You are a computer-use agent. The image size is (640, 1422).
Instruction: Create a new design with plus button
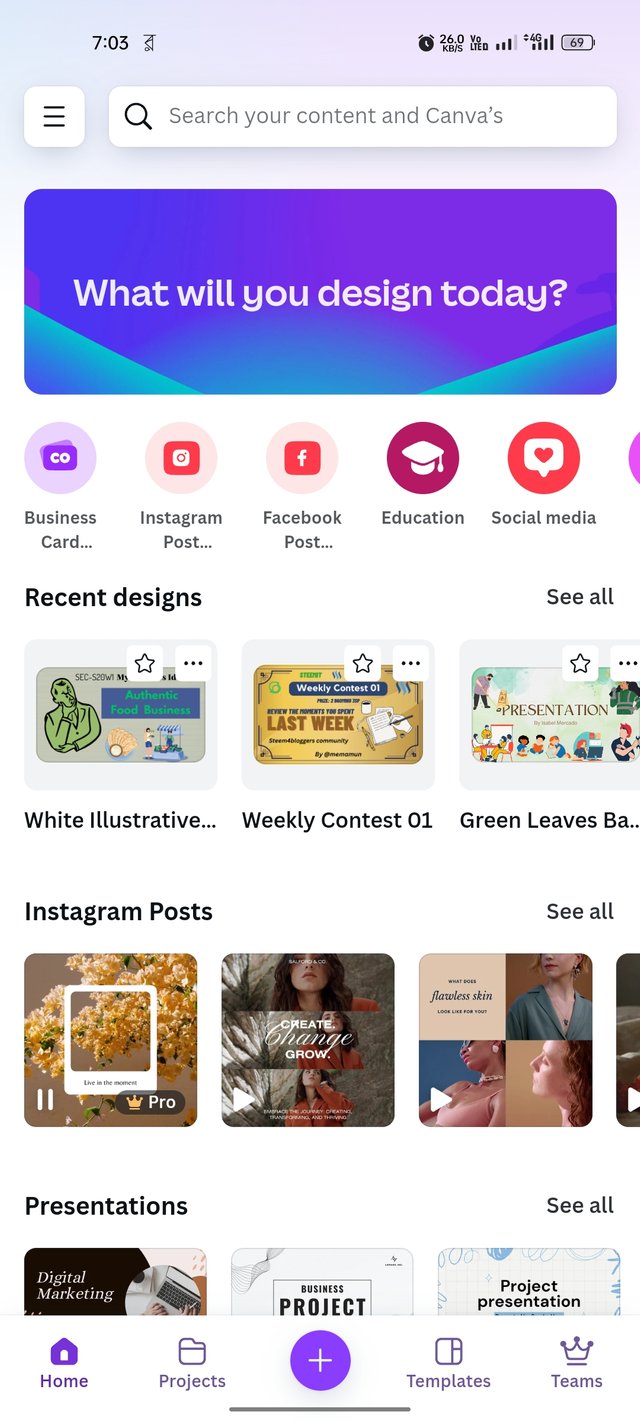pyautogui.click(x=320, y=1361)
